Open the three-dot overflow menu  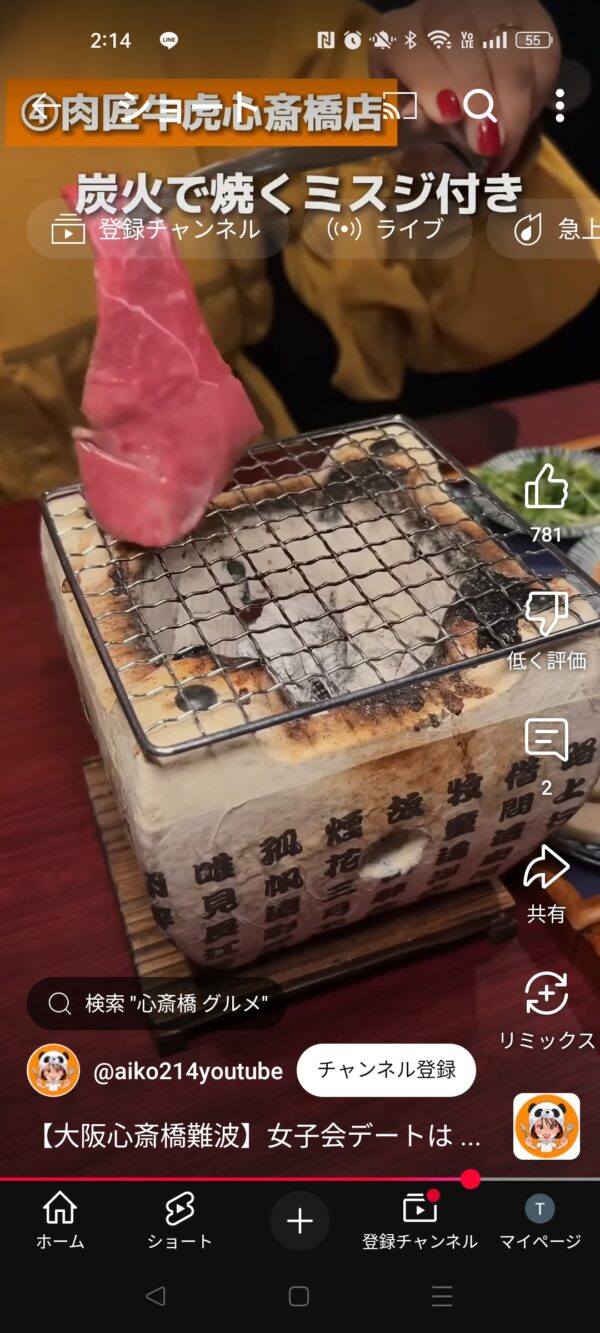click(x=559, y=106)
